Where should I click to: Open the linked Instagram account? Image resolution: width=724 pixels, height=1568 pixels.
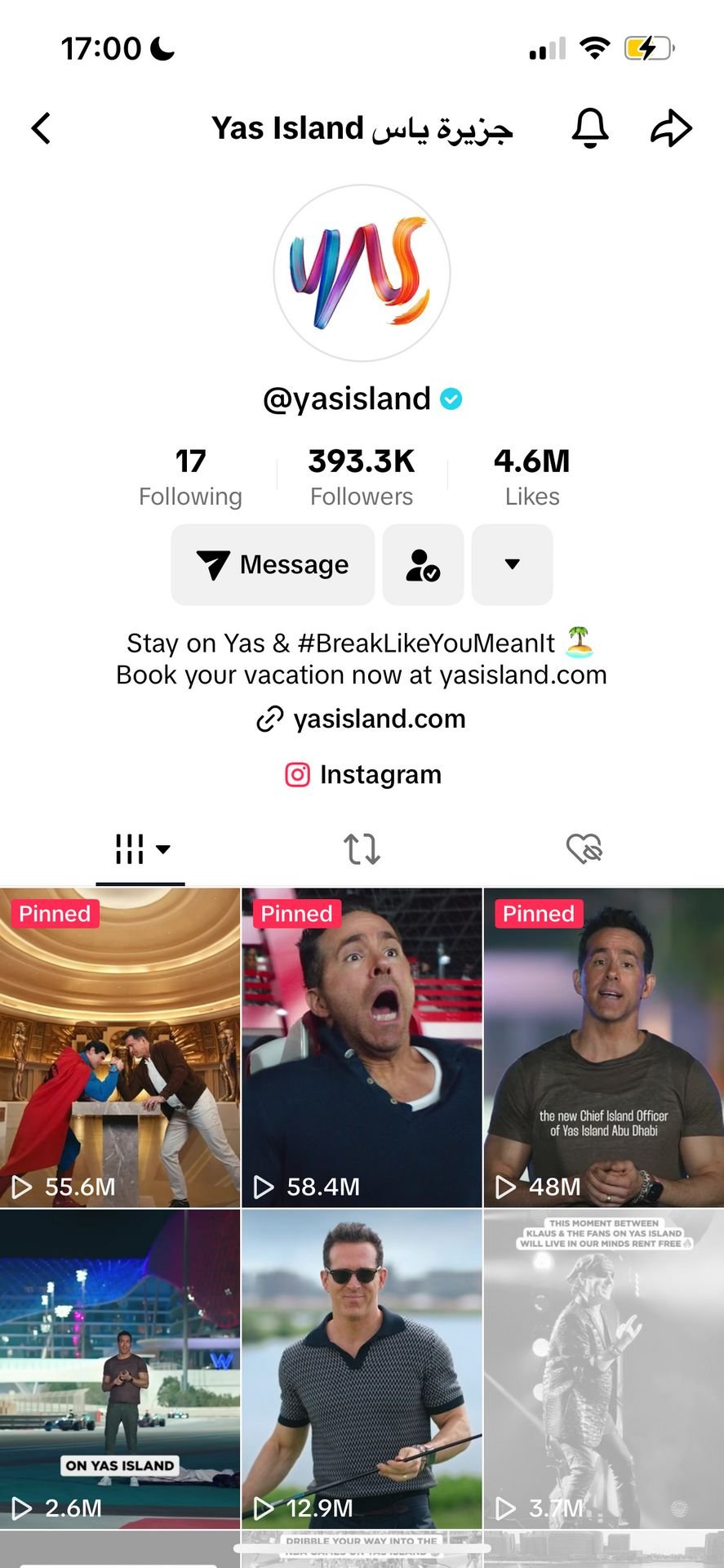pyautogui.click(x=362, y=774)
